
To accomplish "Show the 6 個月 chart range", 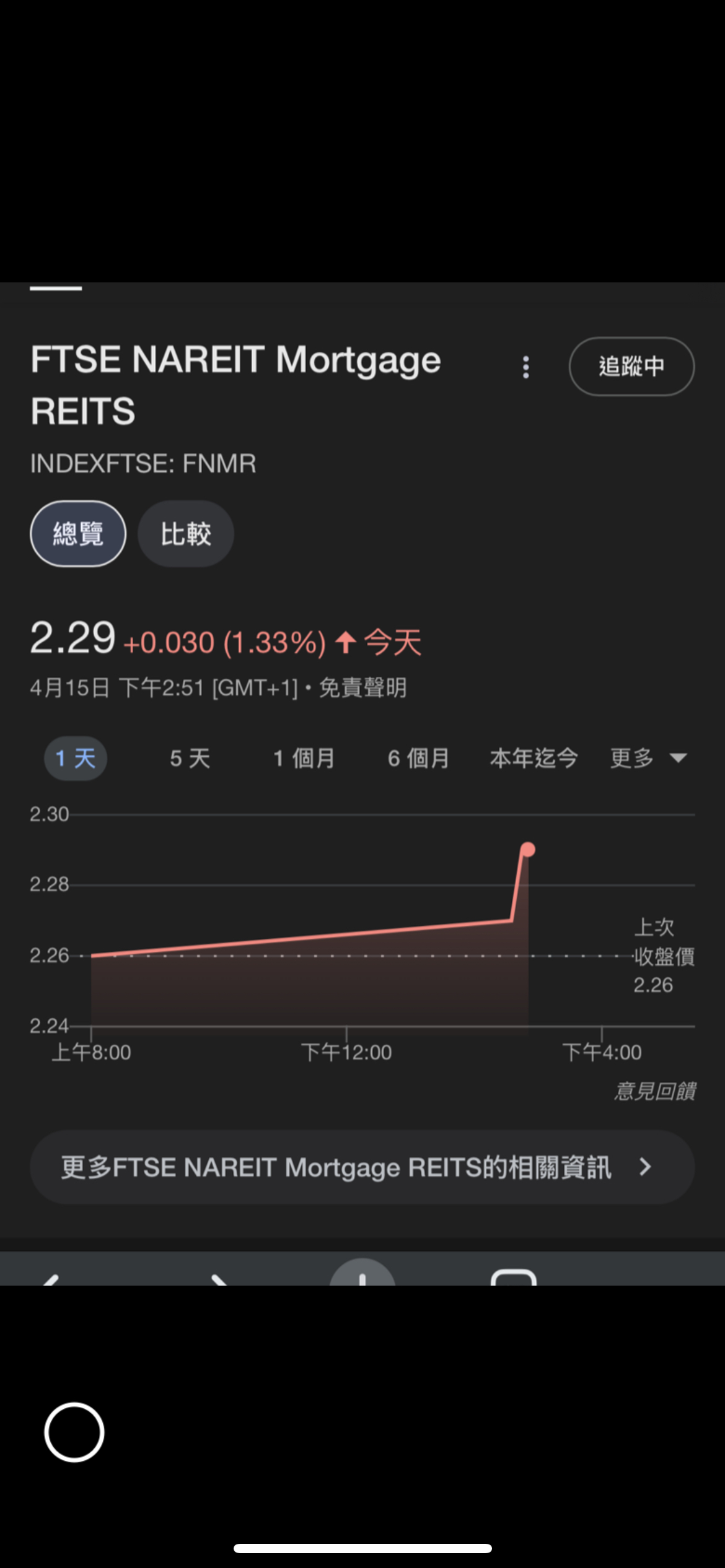I will click(x=418, y=758).
